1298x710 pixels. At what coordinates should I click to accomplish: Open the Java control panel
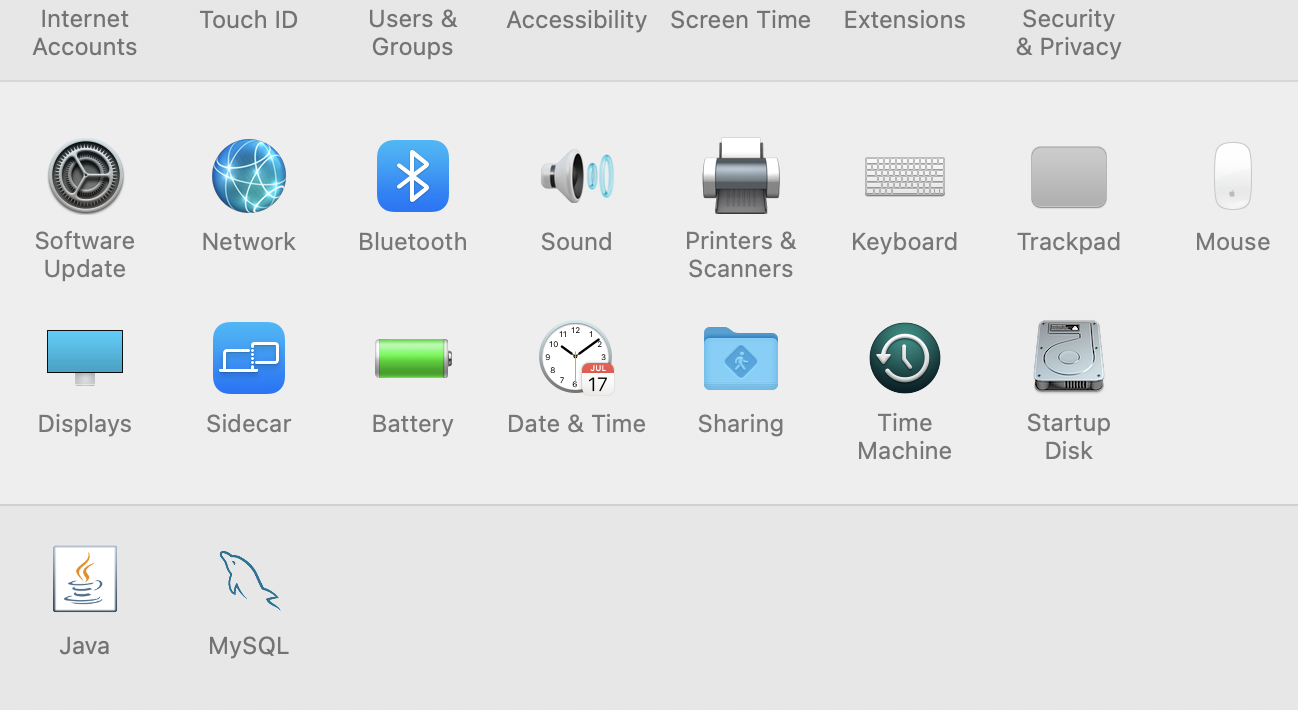[85, 579]
